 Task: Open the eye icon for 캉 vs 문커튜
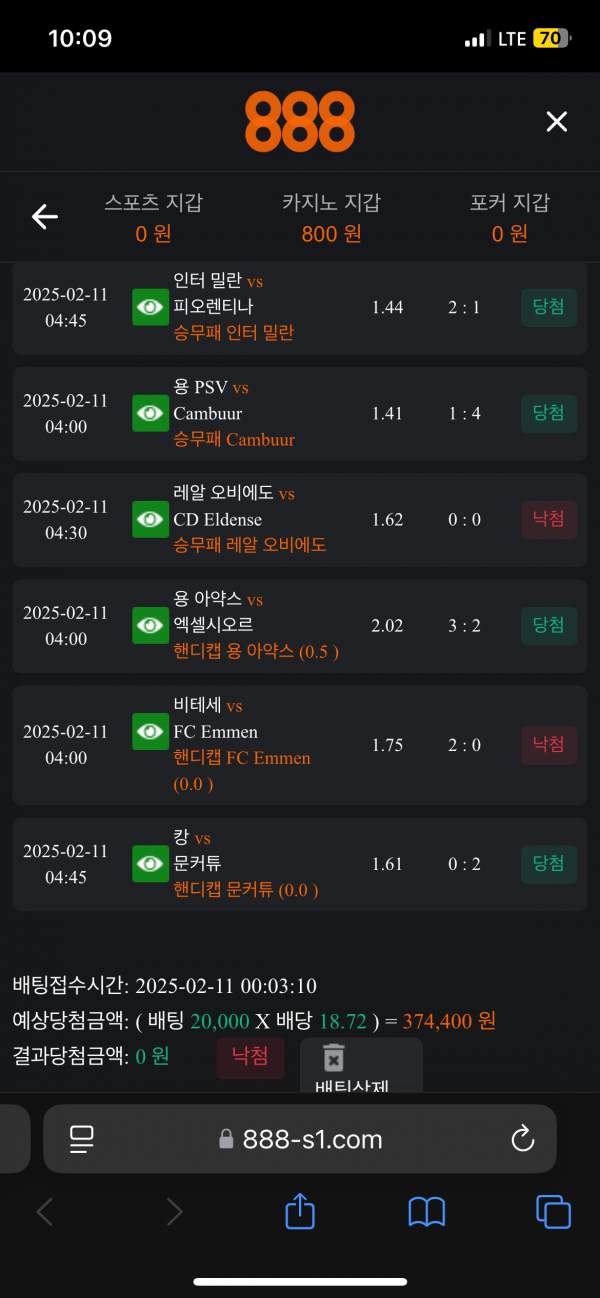[150, 863]
